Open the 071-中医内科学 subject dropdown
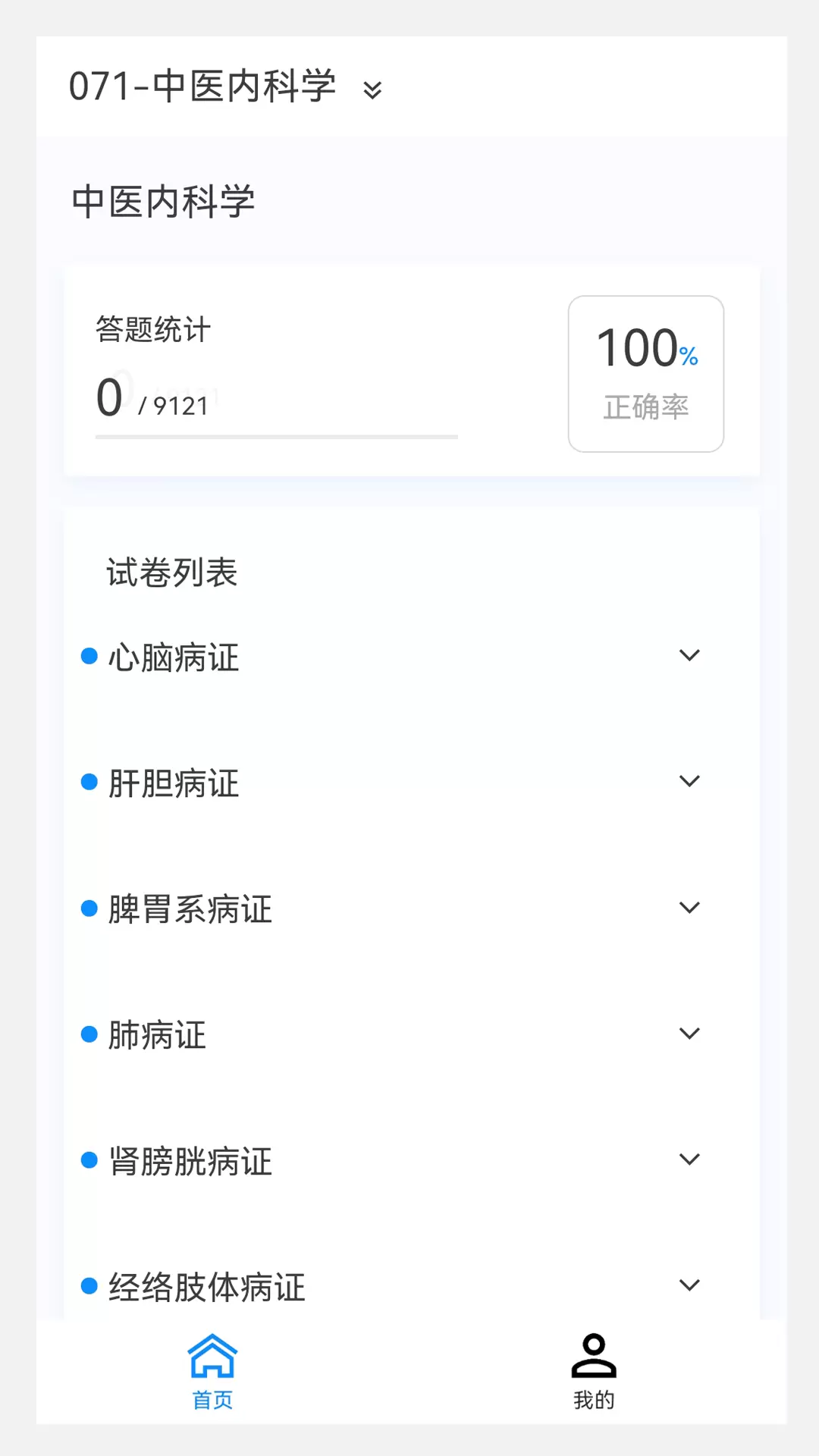Image resolution: width=819 pixels, height=1456 pixels. tap(226, 86)
